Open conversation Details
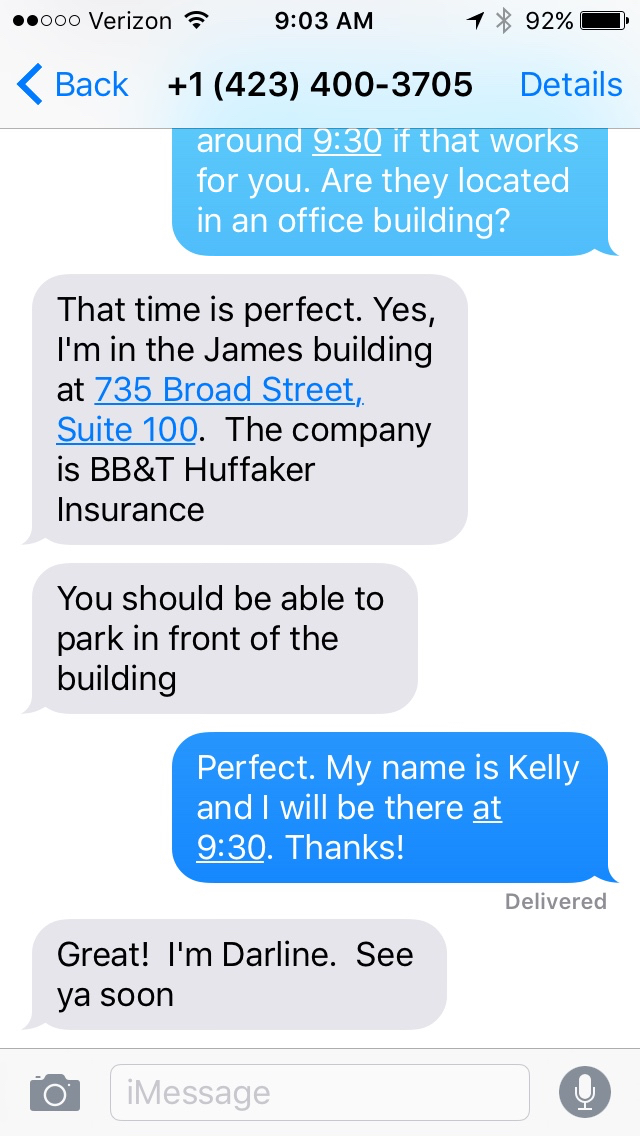 (x=570, y=85)
